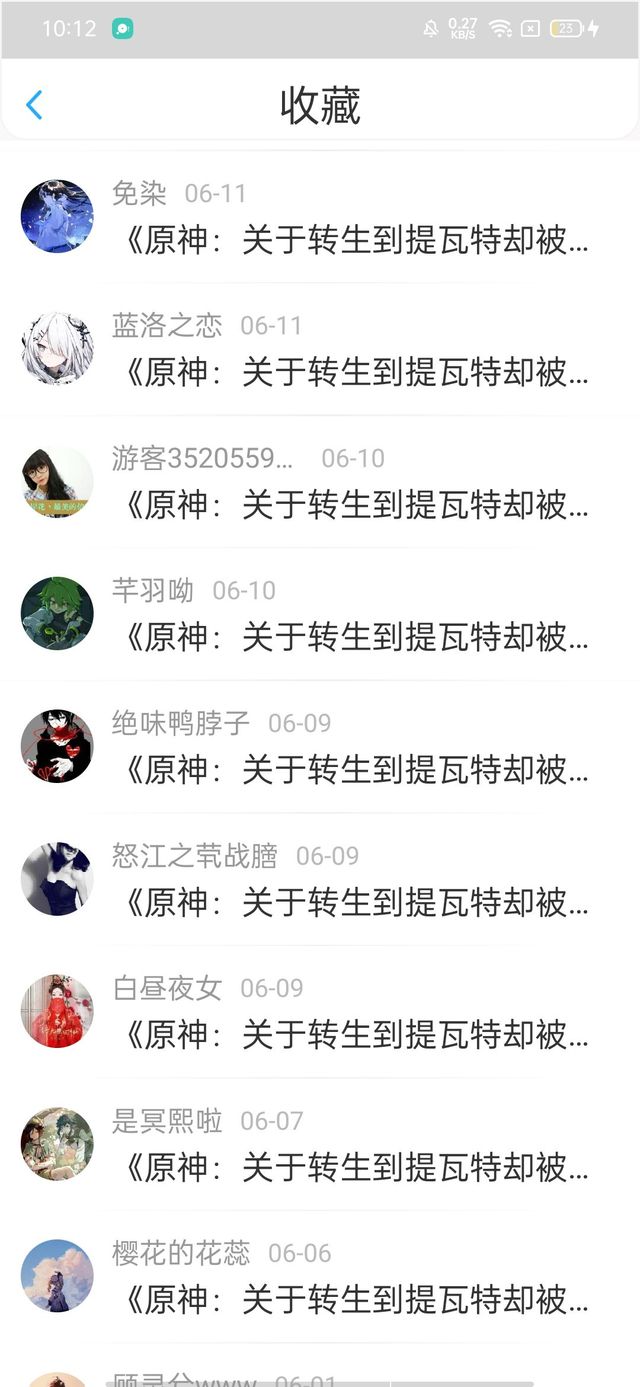Open the favorite saved from 怒江之茕战臆
Screen dimensions: 640x1387
click(355, 902)
